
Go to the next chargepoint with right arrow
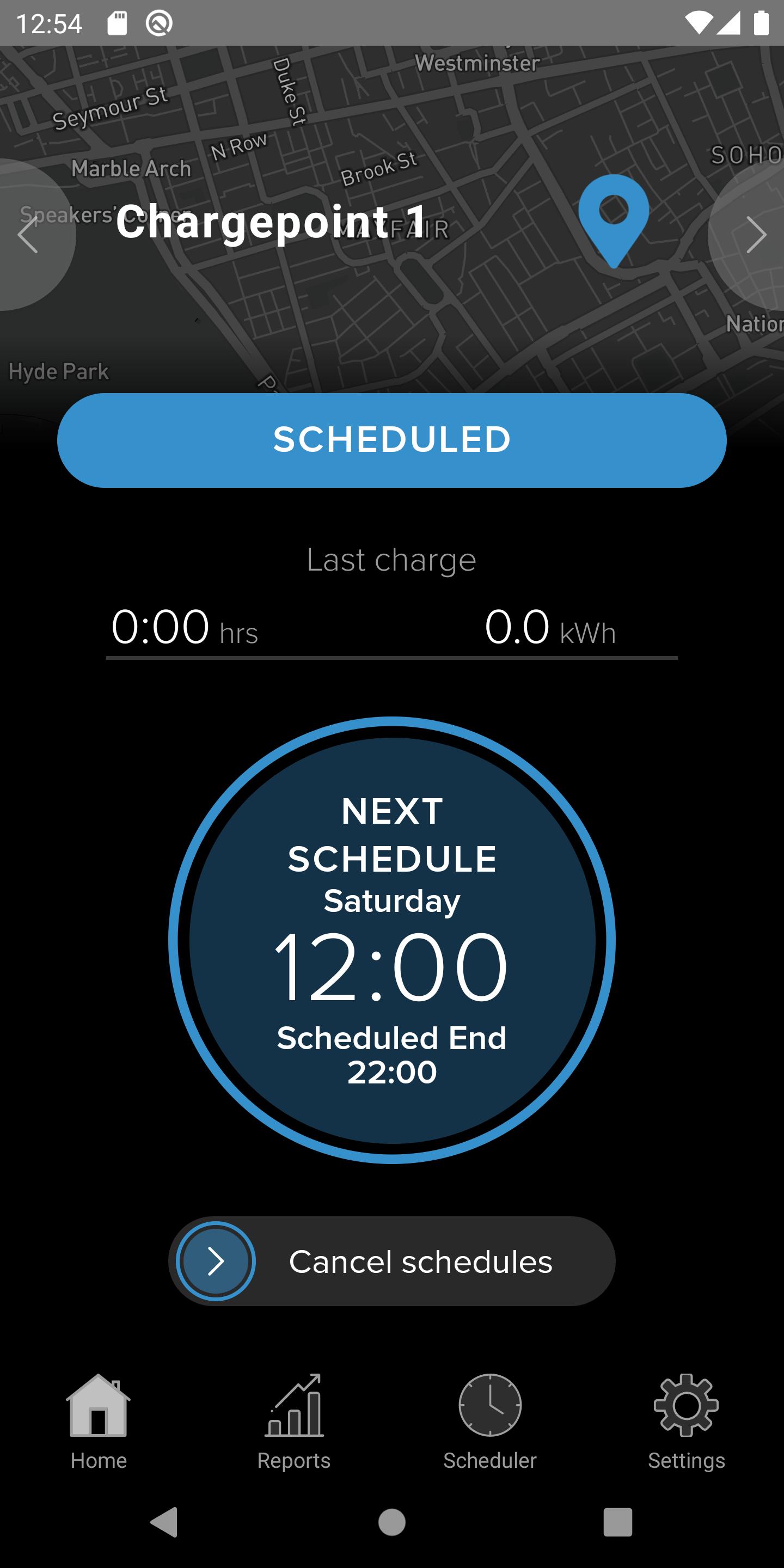point(755,234)
